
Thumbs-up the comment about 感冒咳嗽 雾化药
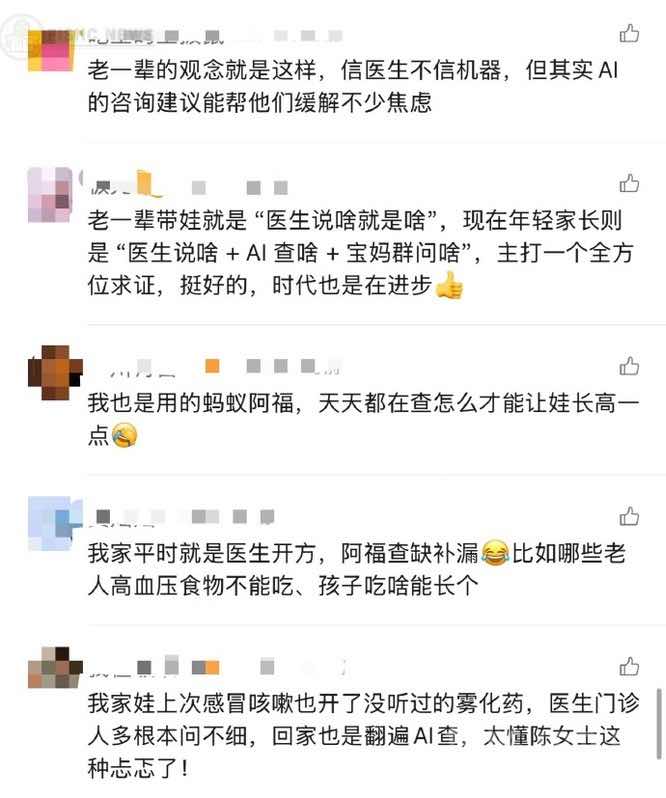pos(629,666)
